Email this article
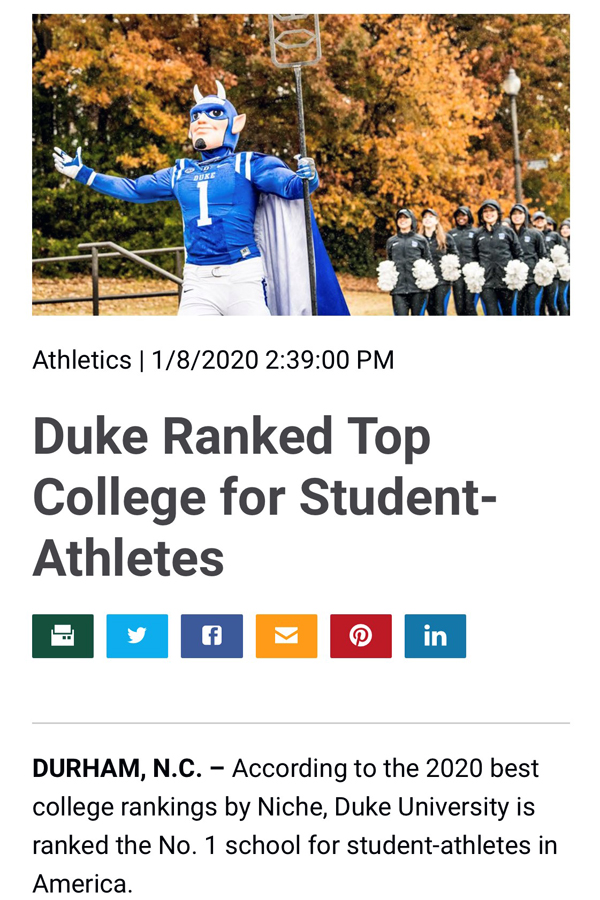The width and height of the screenshot is (600, 900). 286,636
